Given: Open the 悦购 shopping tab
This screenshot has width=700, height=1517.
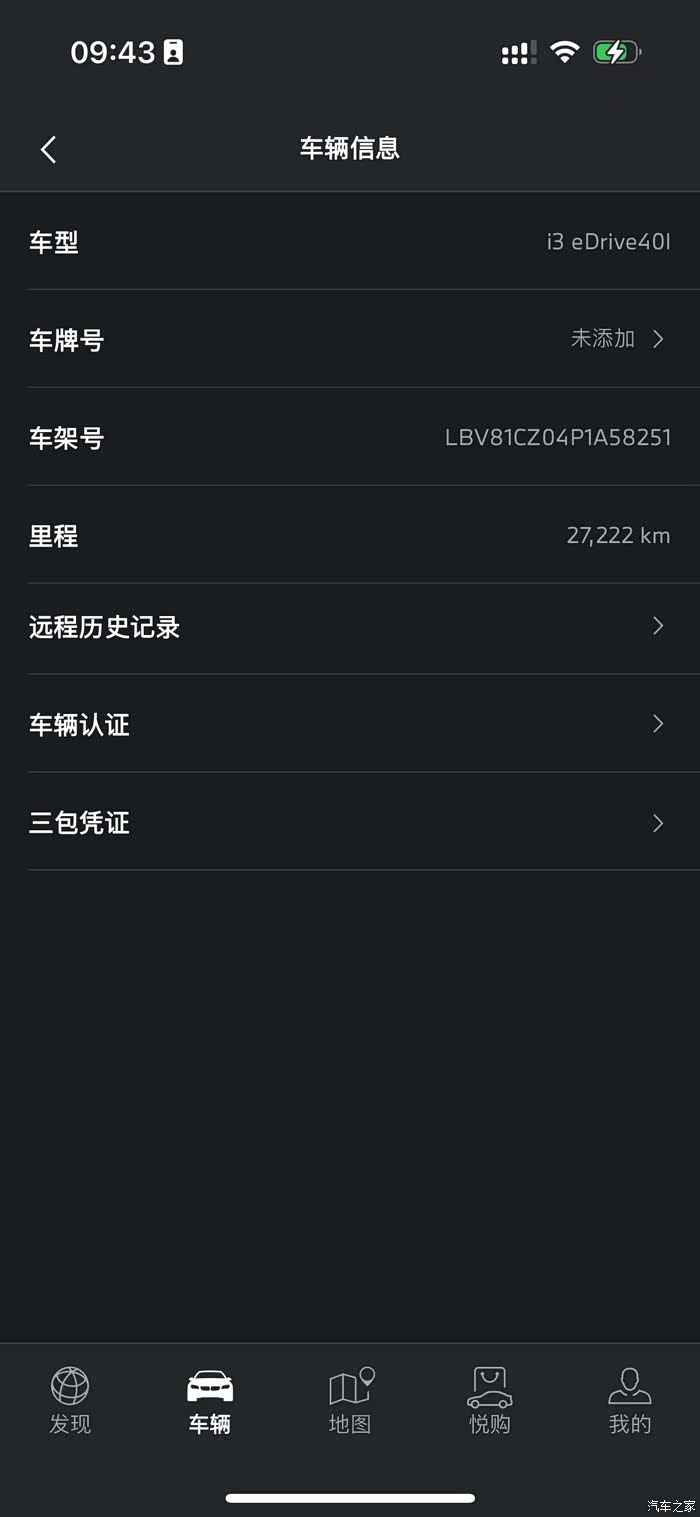Looking at the screenshot, I should (490, 1400).
